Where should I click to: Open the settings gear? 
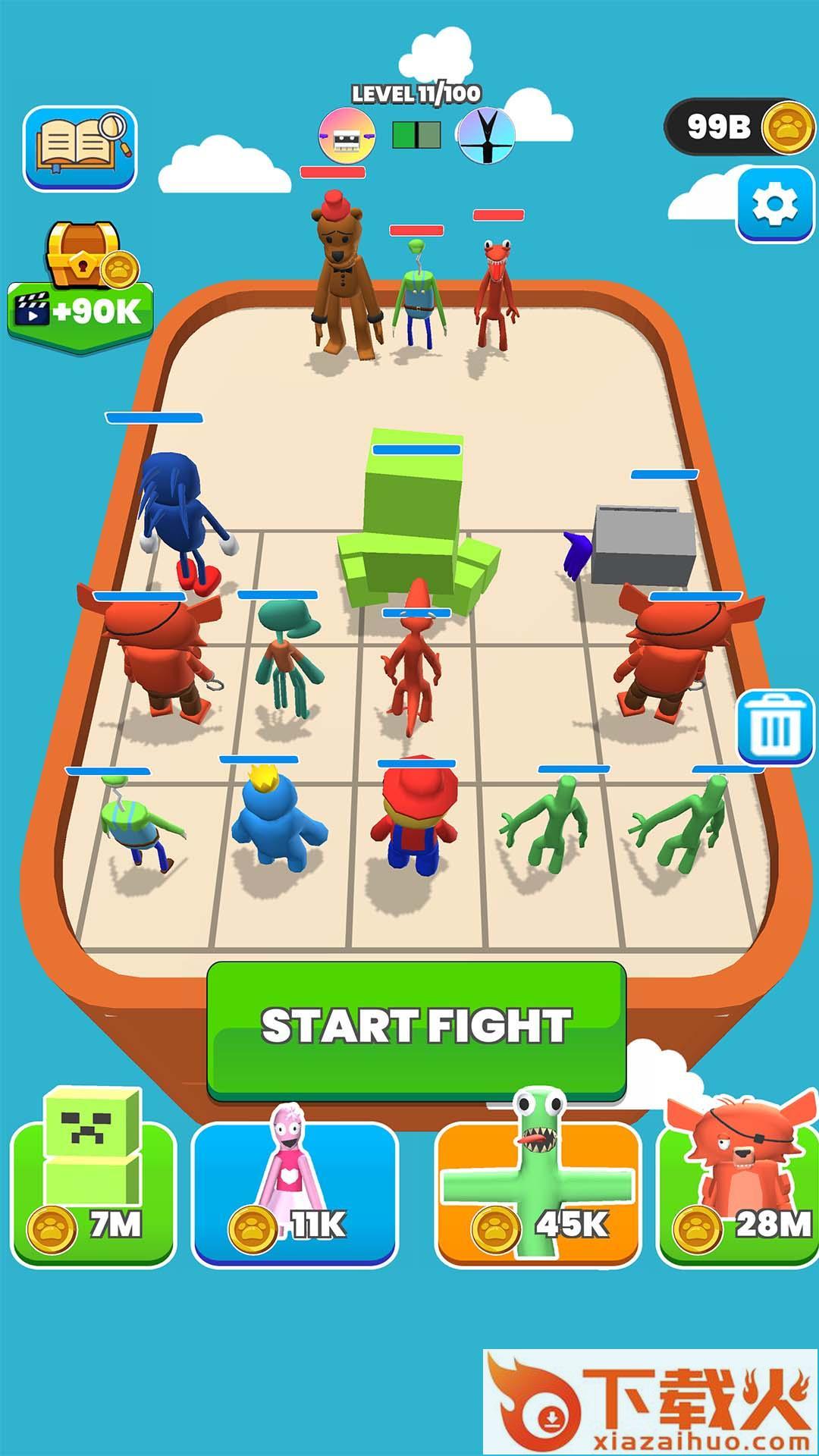point(774,205)
